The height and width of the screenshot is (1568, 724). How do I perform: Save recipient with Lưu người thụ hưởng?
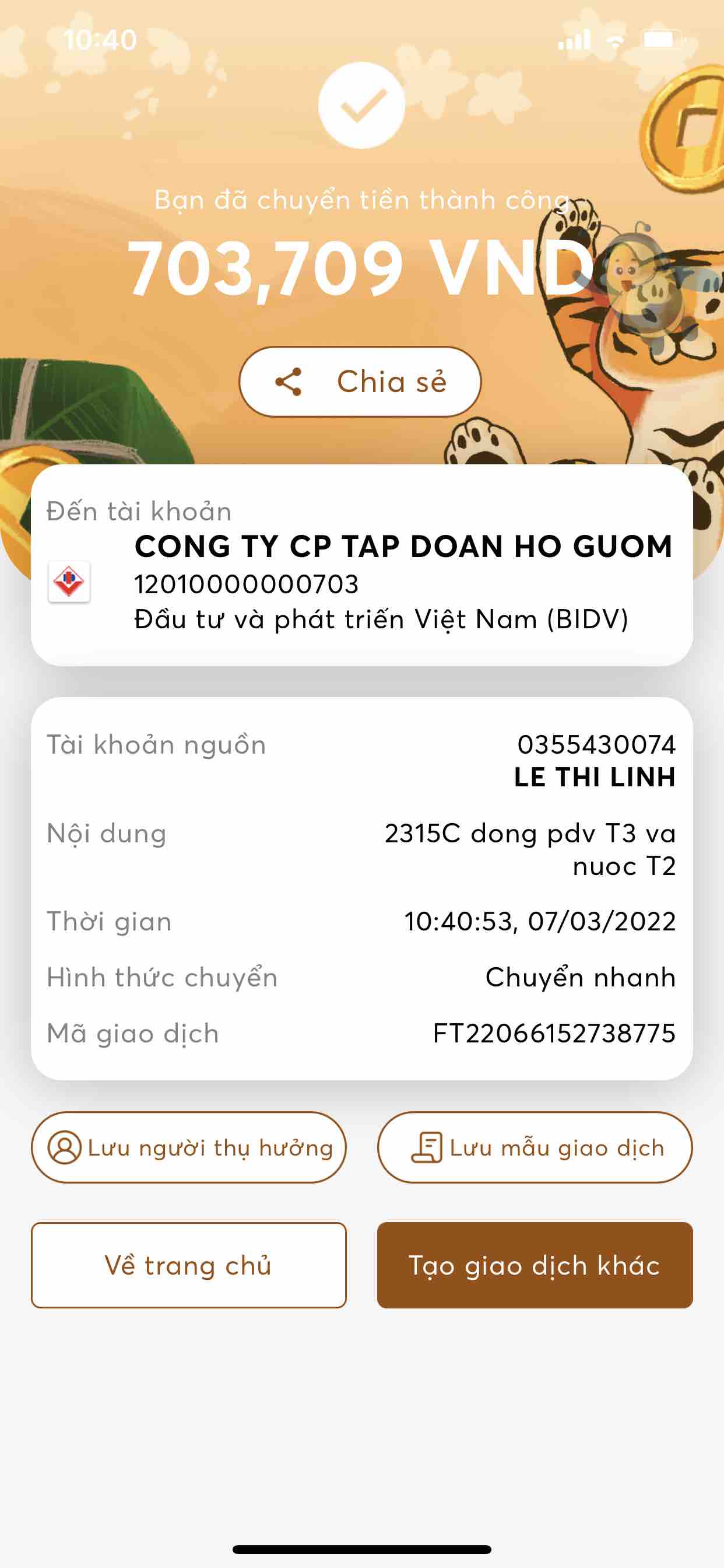pyautogui.click(x=189, y=1147)
